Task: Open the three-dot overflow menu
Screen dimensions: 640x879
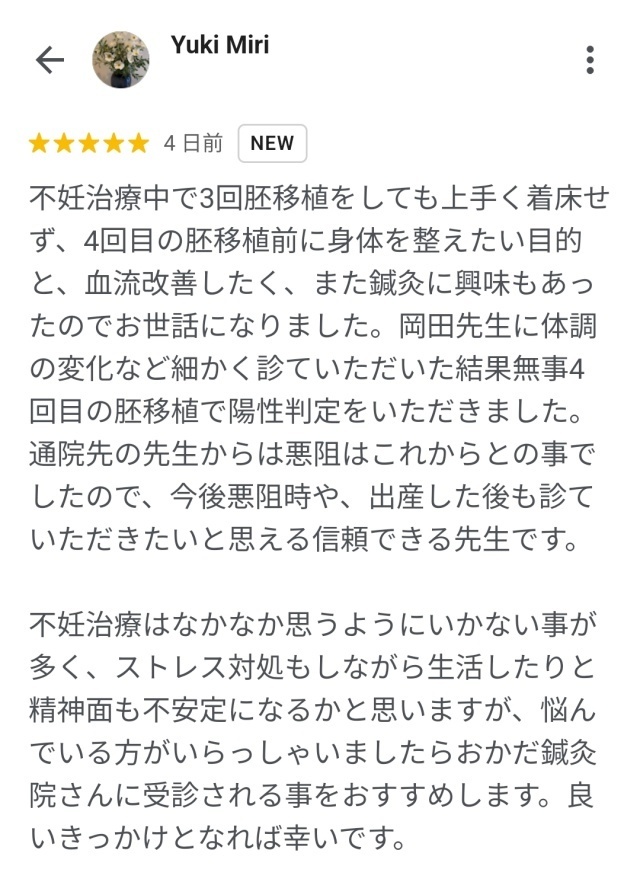Action: pyautogui.click(x=591, y=60)
